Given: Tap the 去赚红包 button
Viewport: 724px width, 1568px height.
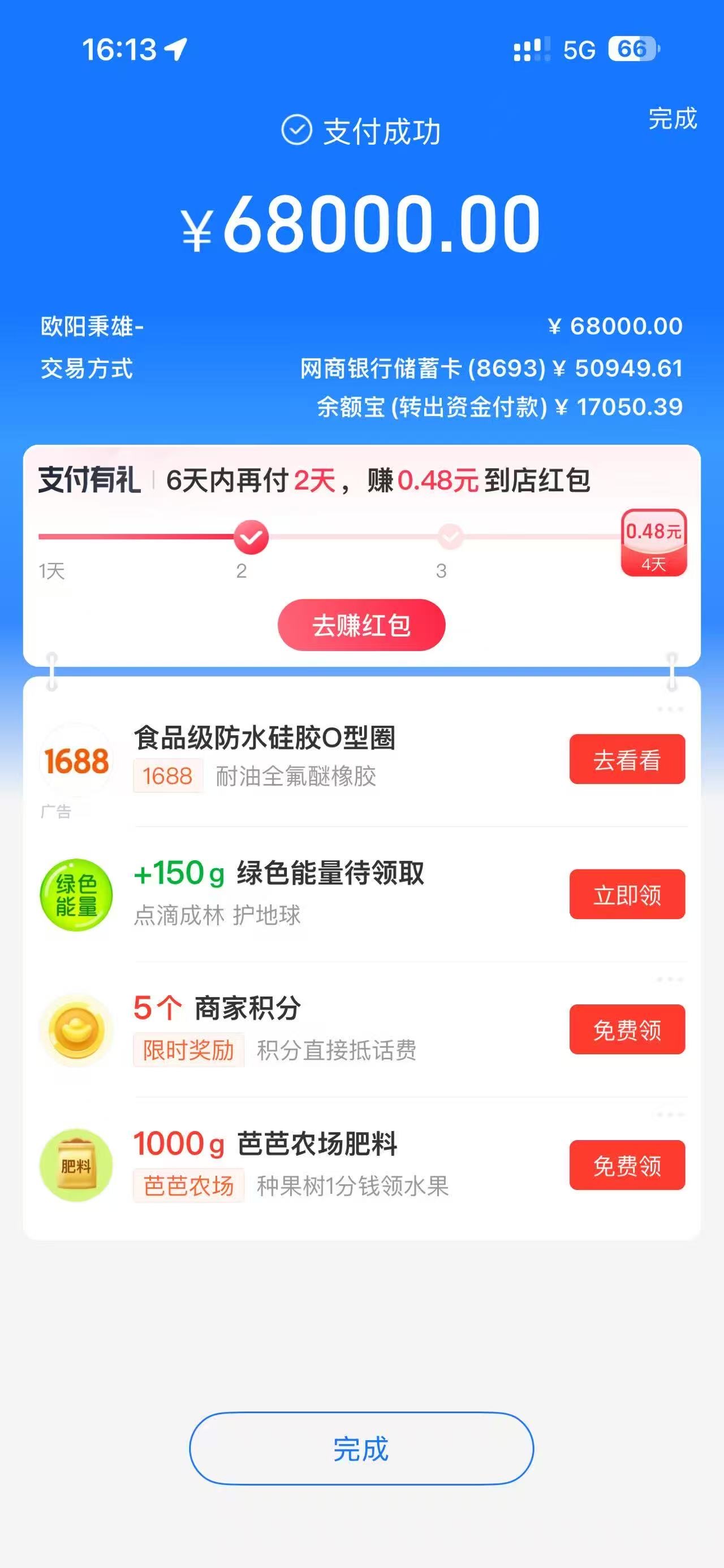Looking at the screenshot, I should pos(361,625).
